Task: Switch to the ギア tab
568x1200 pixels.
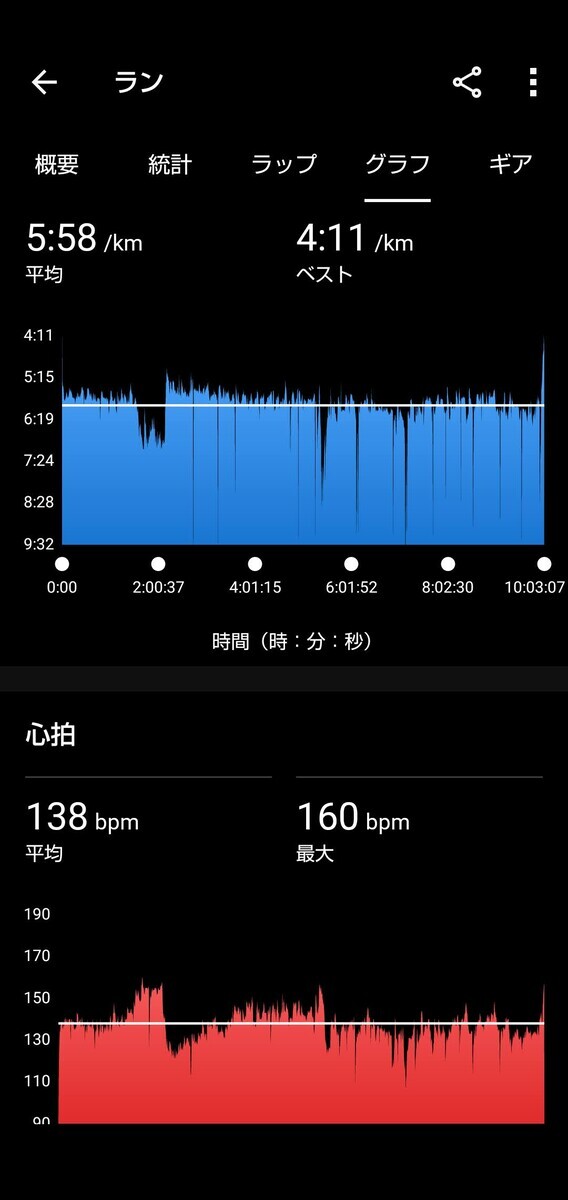Action: point(510,164)
